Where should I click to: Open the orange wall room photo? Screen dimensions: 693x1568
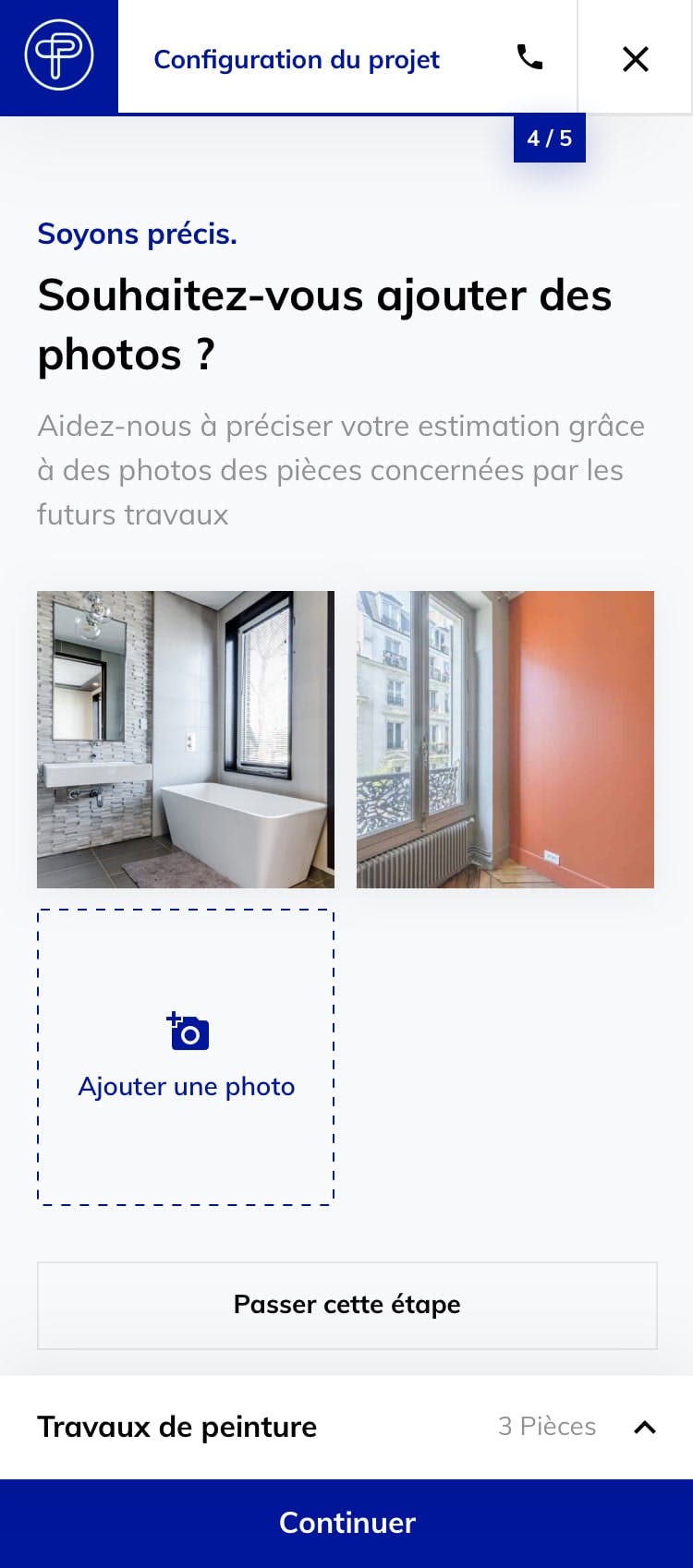coord(505,740)
